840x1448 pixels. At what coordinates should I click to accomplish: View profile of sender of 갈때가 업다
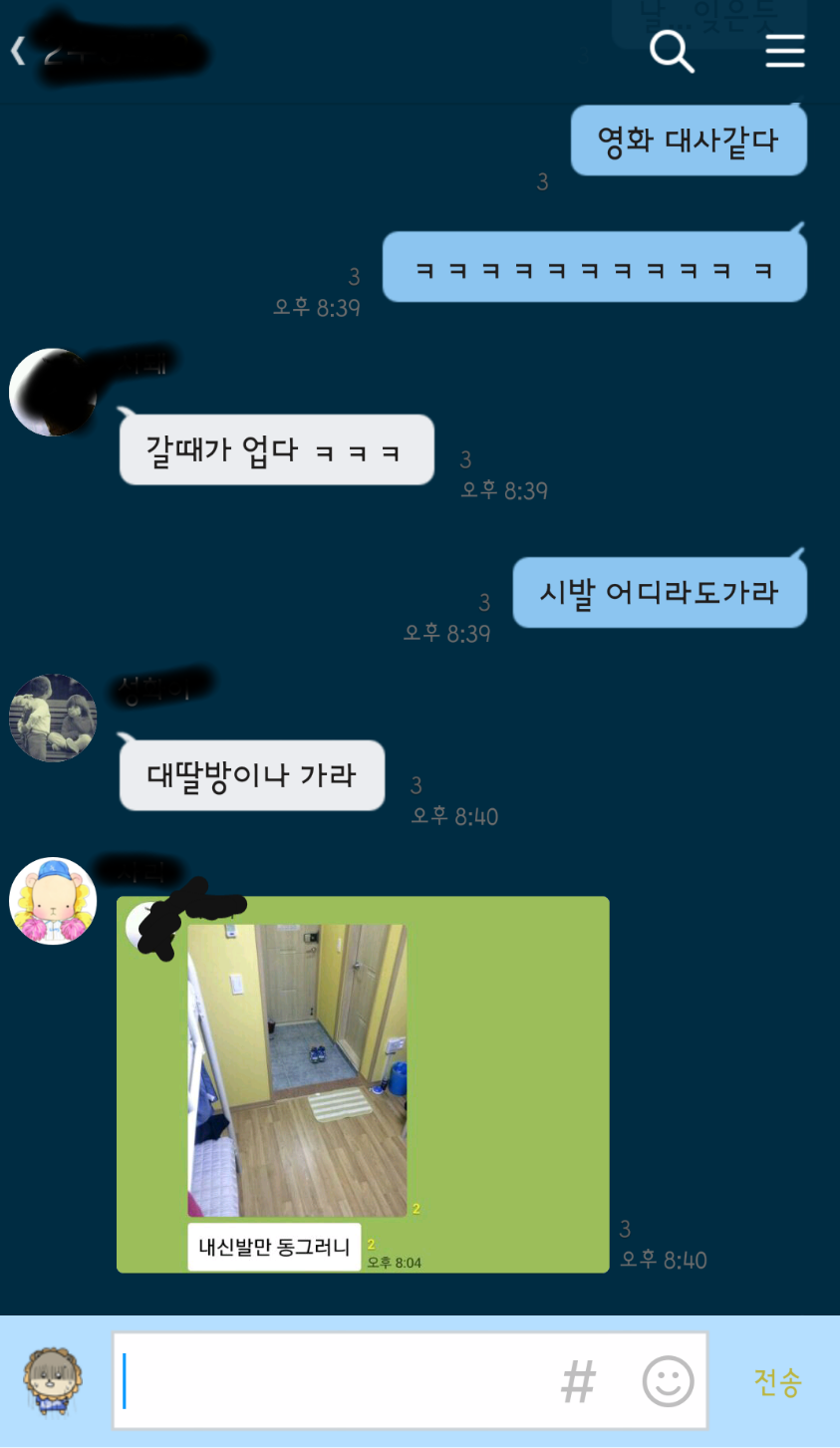[x=52, y=392]
